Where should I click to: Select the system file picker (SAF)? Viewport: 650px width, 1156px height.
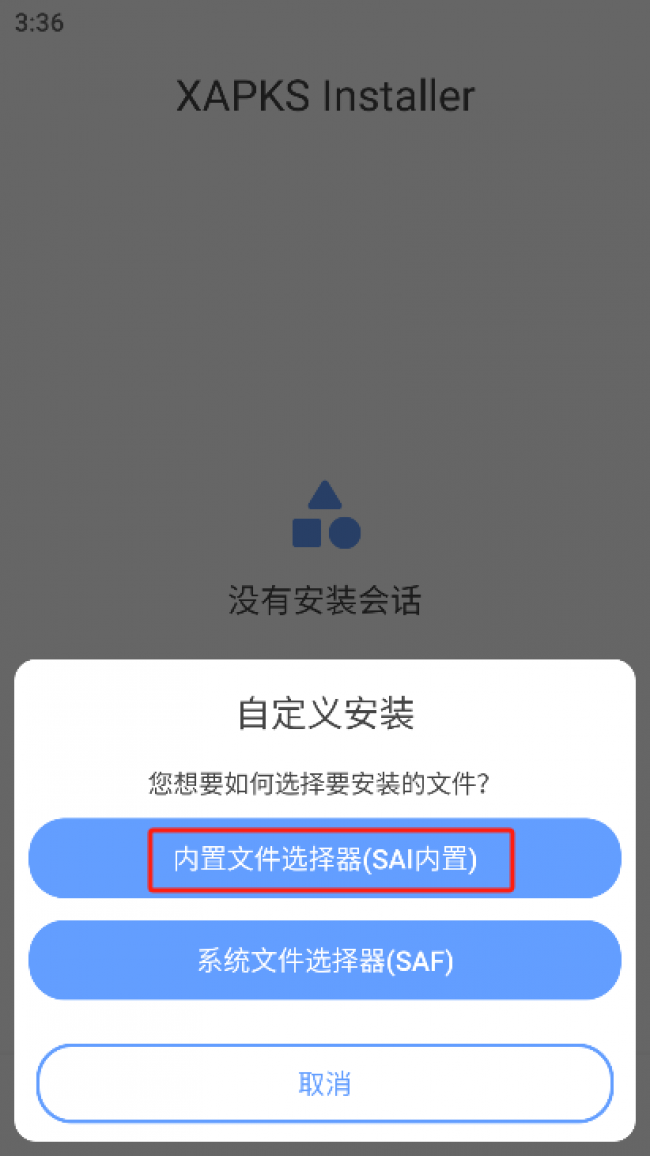pyautogui.click(x=325, y=961)
